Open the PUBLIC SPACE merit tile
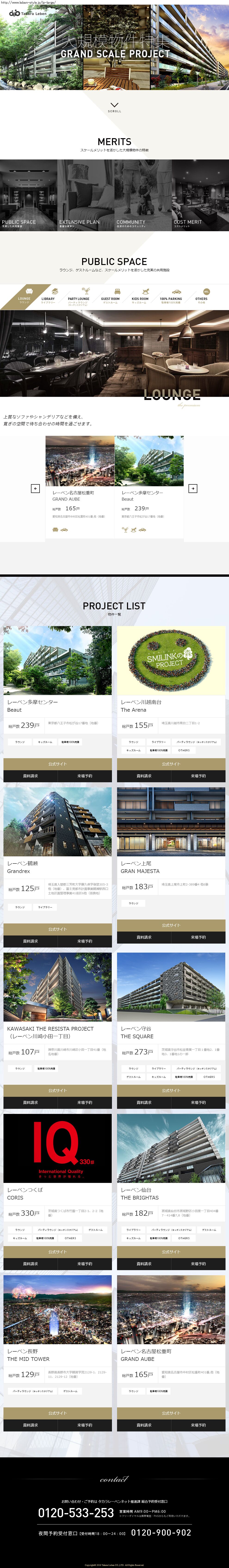Image resolution: width=229 pixels, height=1568 pixels. 29,195
